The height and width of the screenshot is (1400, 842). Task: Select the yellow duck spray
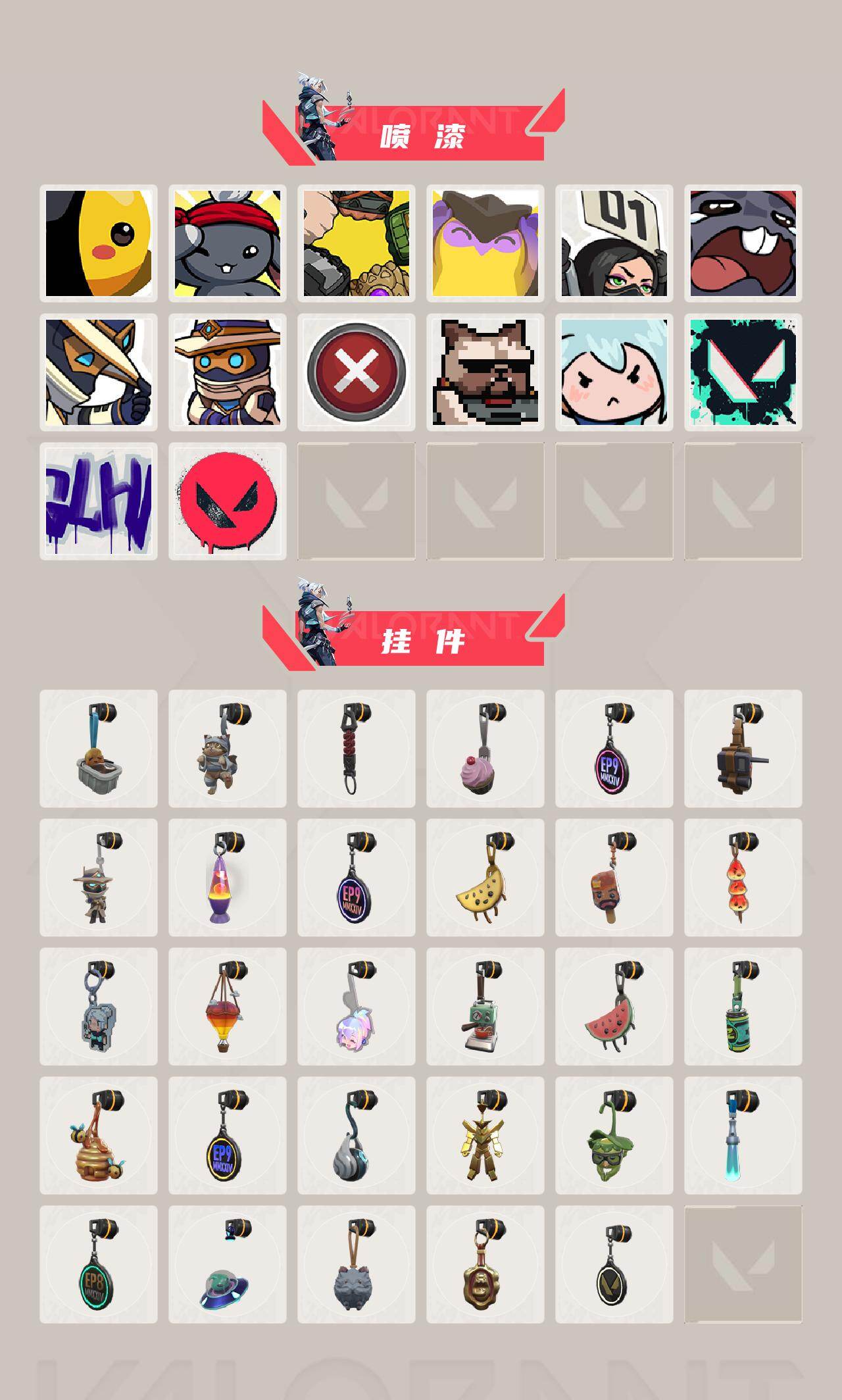[100, 243]
